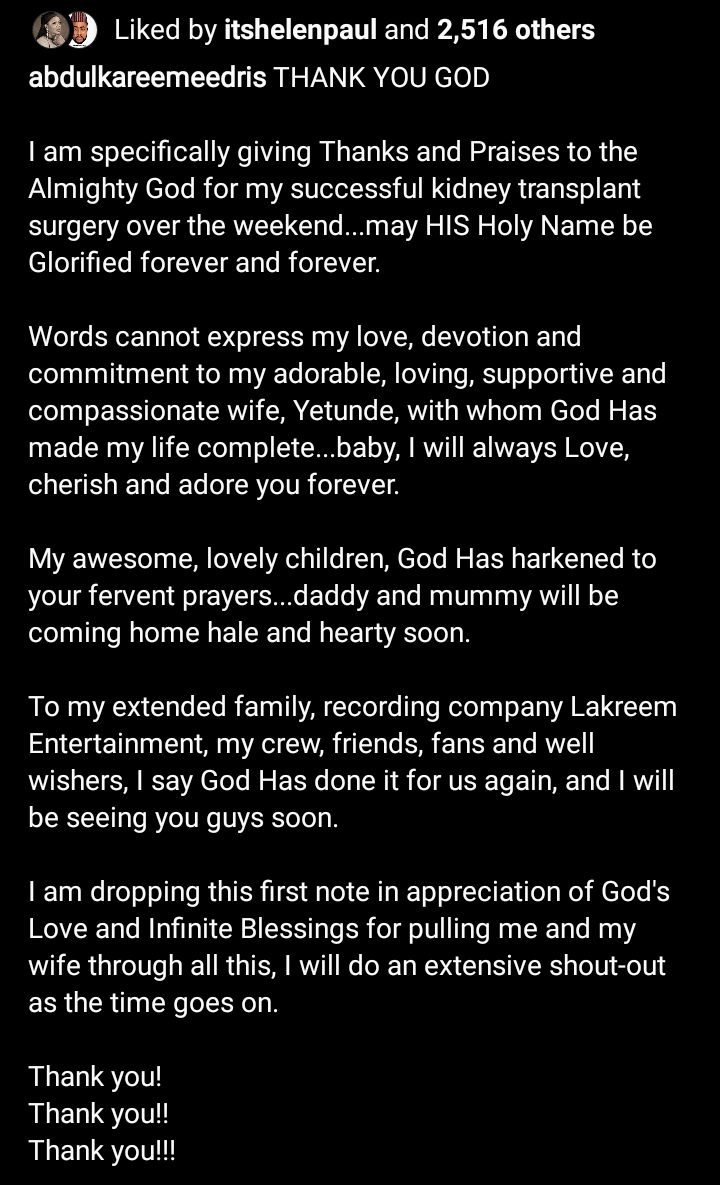This screenshot has height=1185, width=720.
Task: Open abdulkareemeedris profile from the caption
Action: coord(147,79)
